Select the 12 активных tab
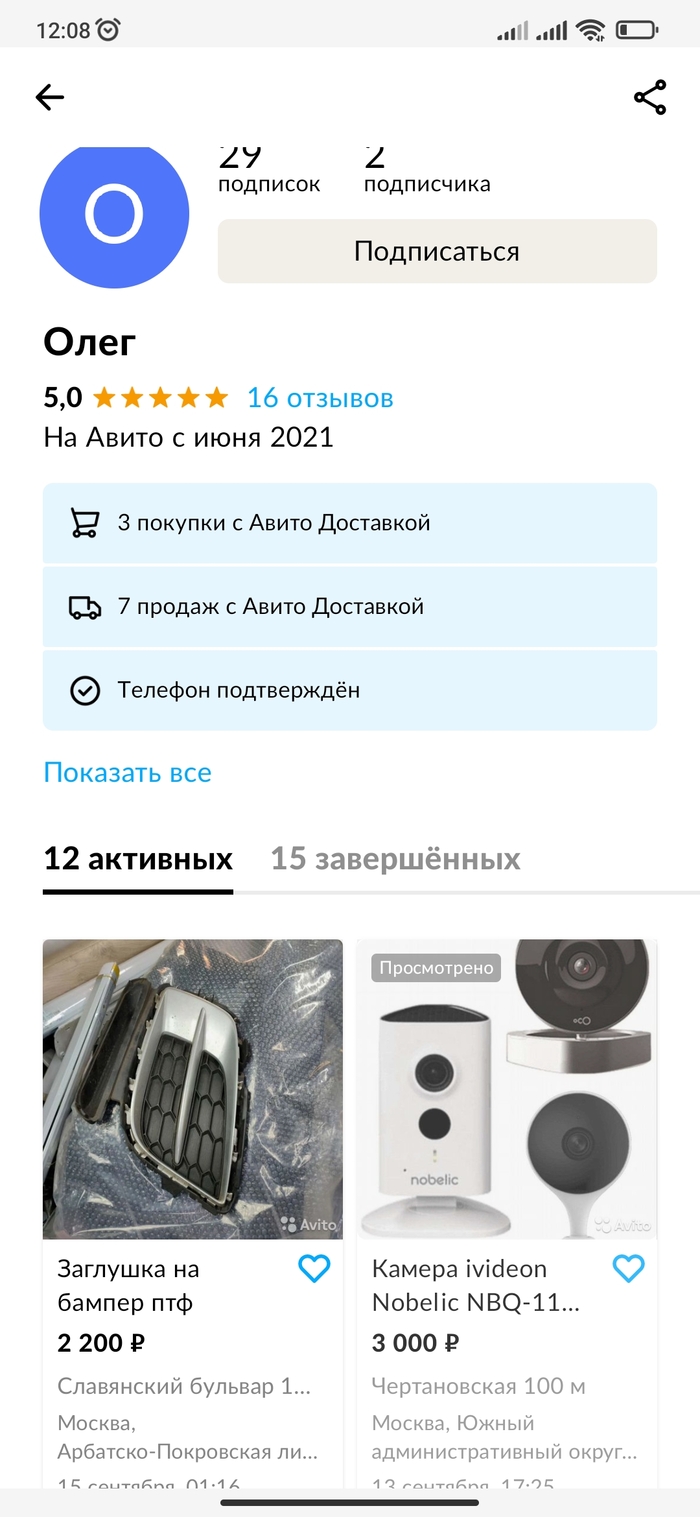700x1517 pixels. coord(138,859)
